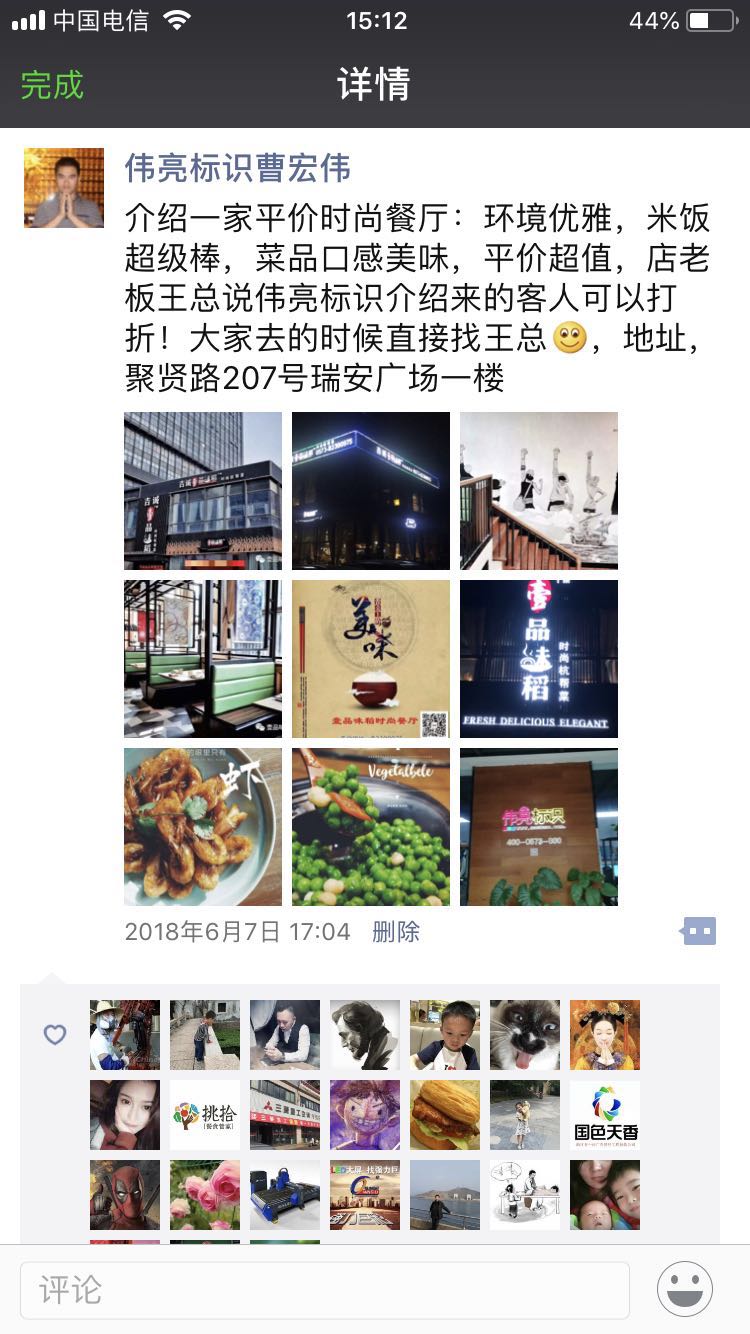This screenshot has height=1334, width=750.
Task: Open the 品味稻 neon sign photo
Action: click(x=539, y=659)
